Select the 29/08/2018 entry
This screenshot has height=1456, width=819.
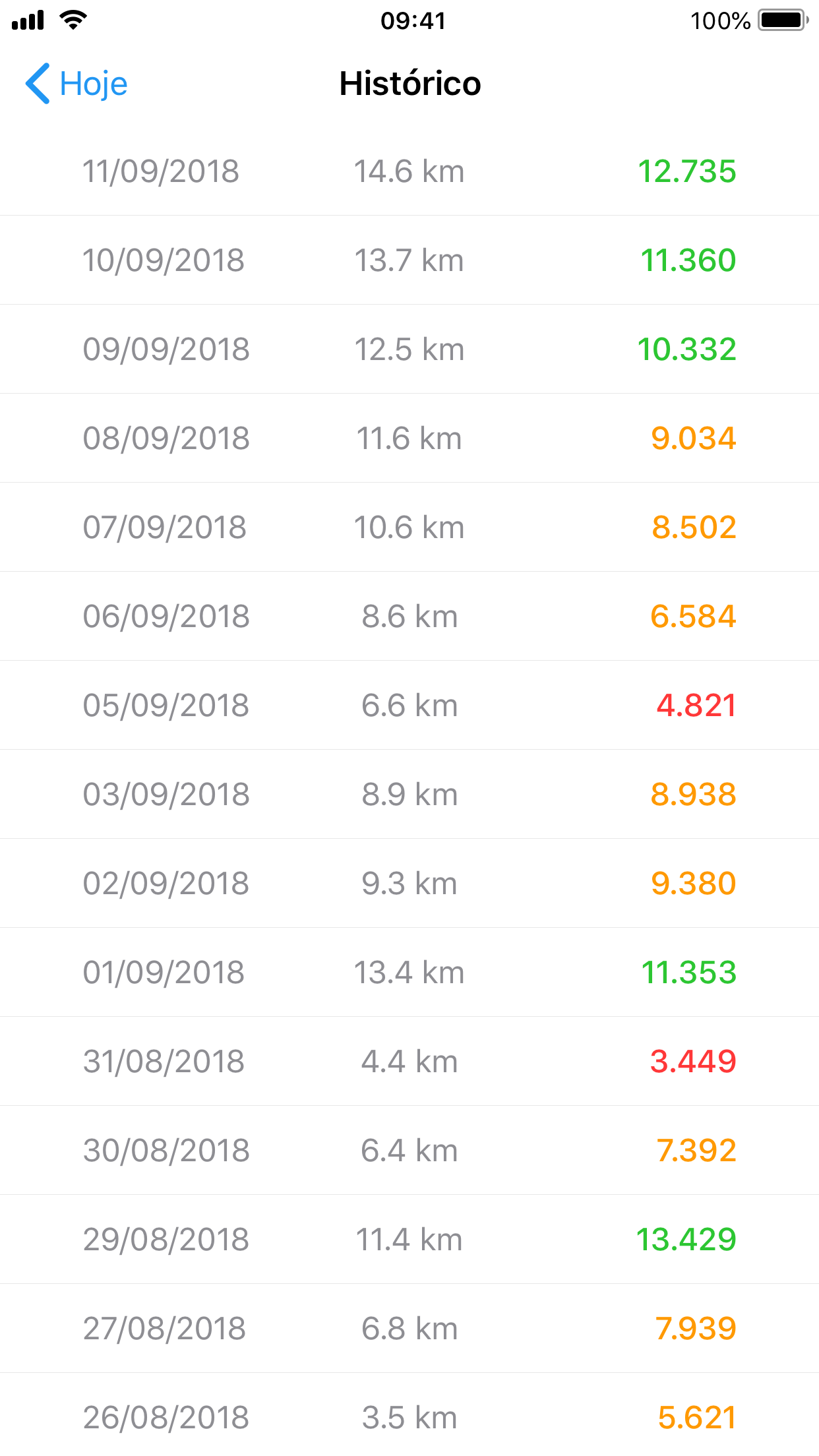[x=409, y=1239]
